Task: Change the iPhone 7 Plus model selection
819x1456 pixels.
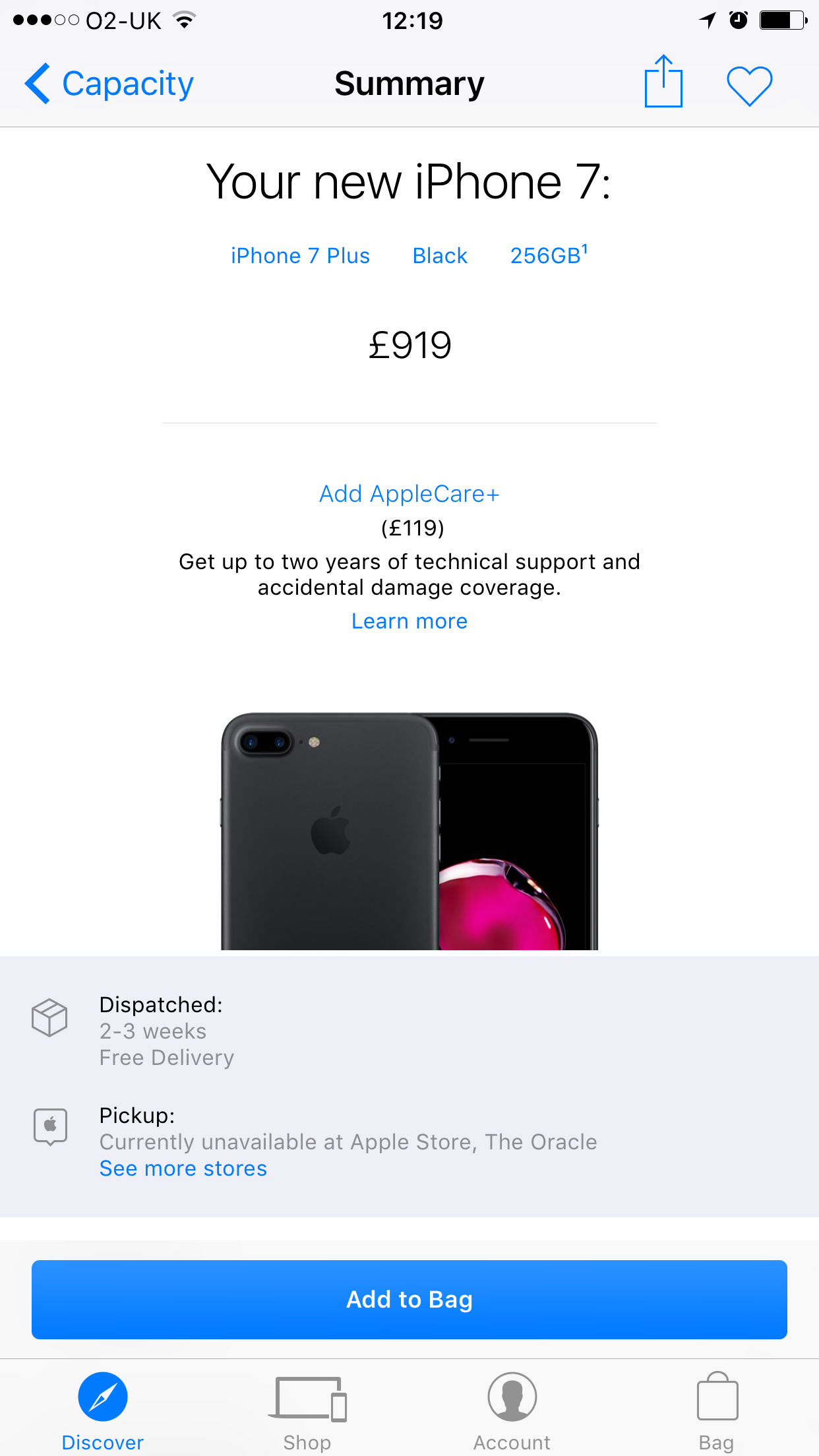Action: (300, 256)
